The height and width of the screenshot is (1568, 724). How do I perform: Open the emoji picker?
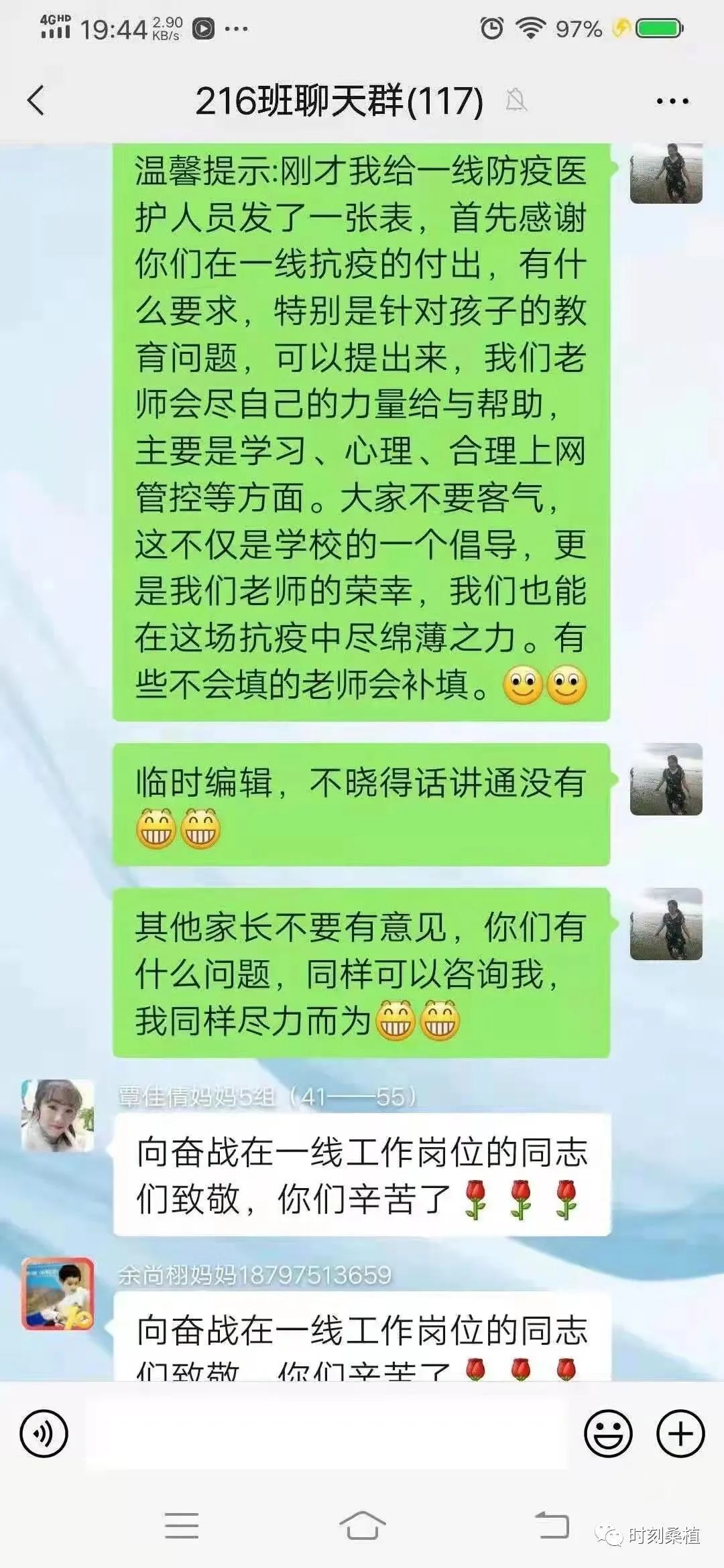[608, 1433]
